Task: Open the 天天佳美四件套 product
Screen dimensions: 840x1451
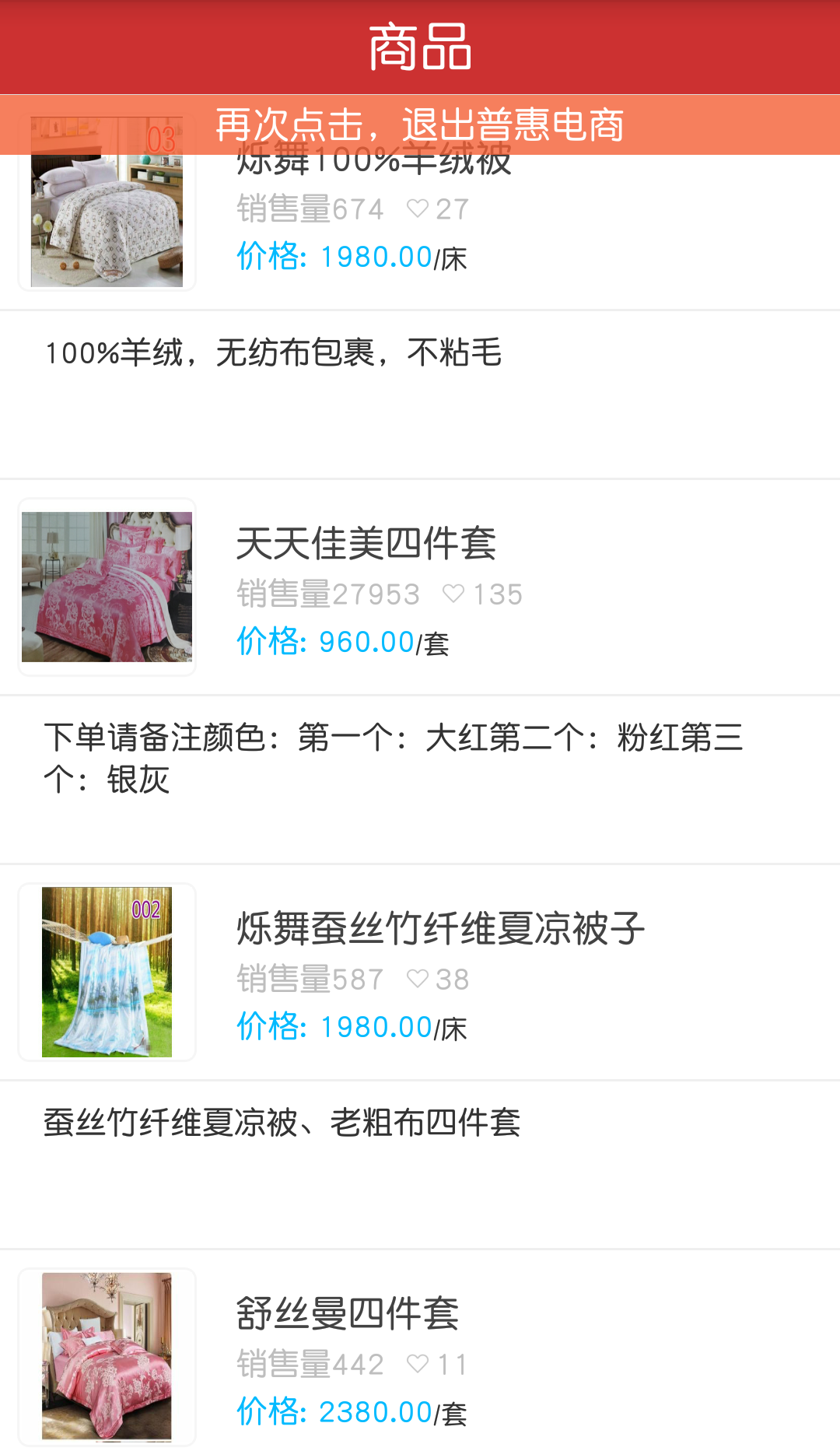Action: click(366, 543)
